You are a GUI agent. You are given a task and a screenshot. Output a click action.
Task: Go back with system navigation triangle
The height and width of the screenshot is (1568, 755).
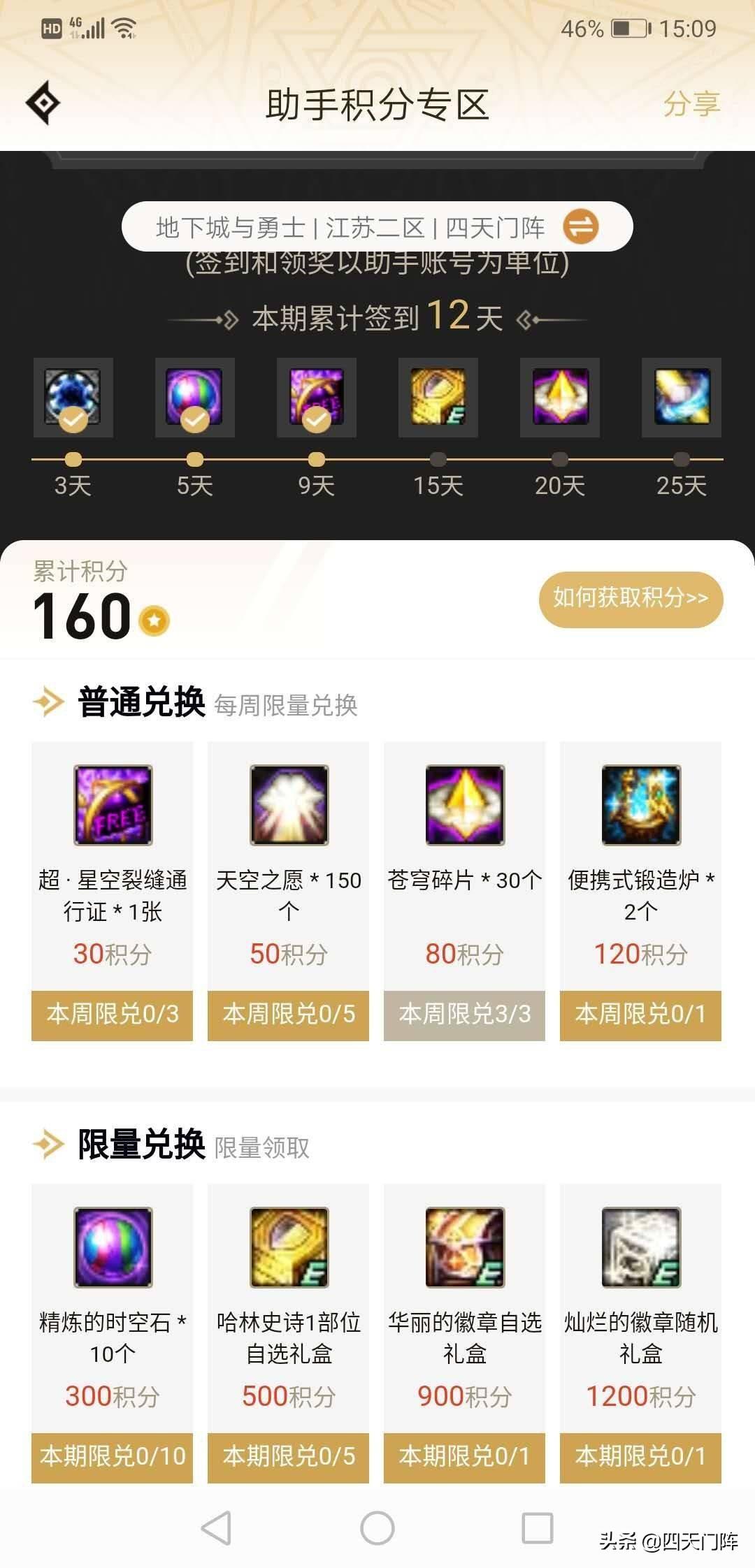pos(217,1527)
